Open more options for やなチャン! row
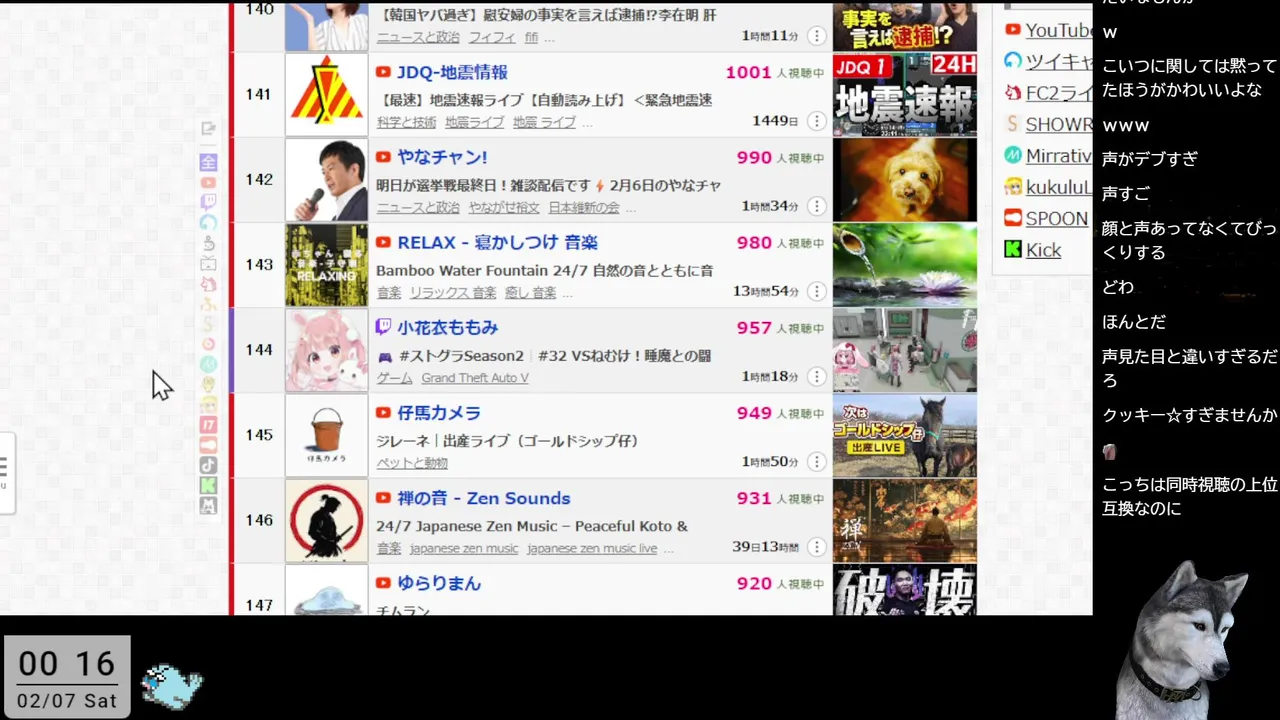The width and height of the screenshot is (1280, 720). click(817, 207)
